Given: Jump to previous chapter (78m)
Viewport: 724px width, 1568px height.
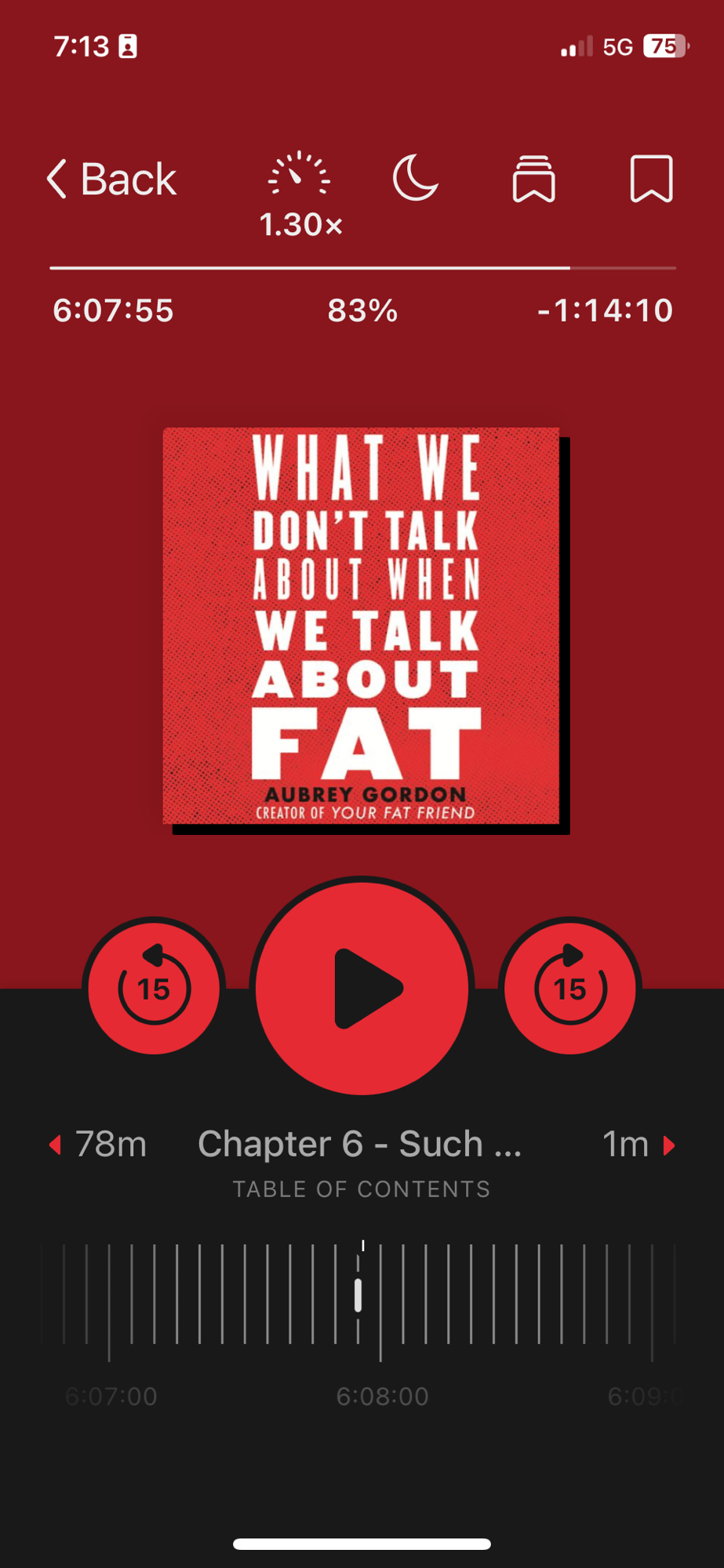Looking at the screenshot, I should pyautogui.click(x=99, y=1145).
